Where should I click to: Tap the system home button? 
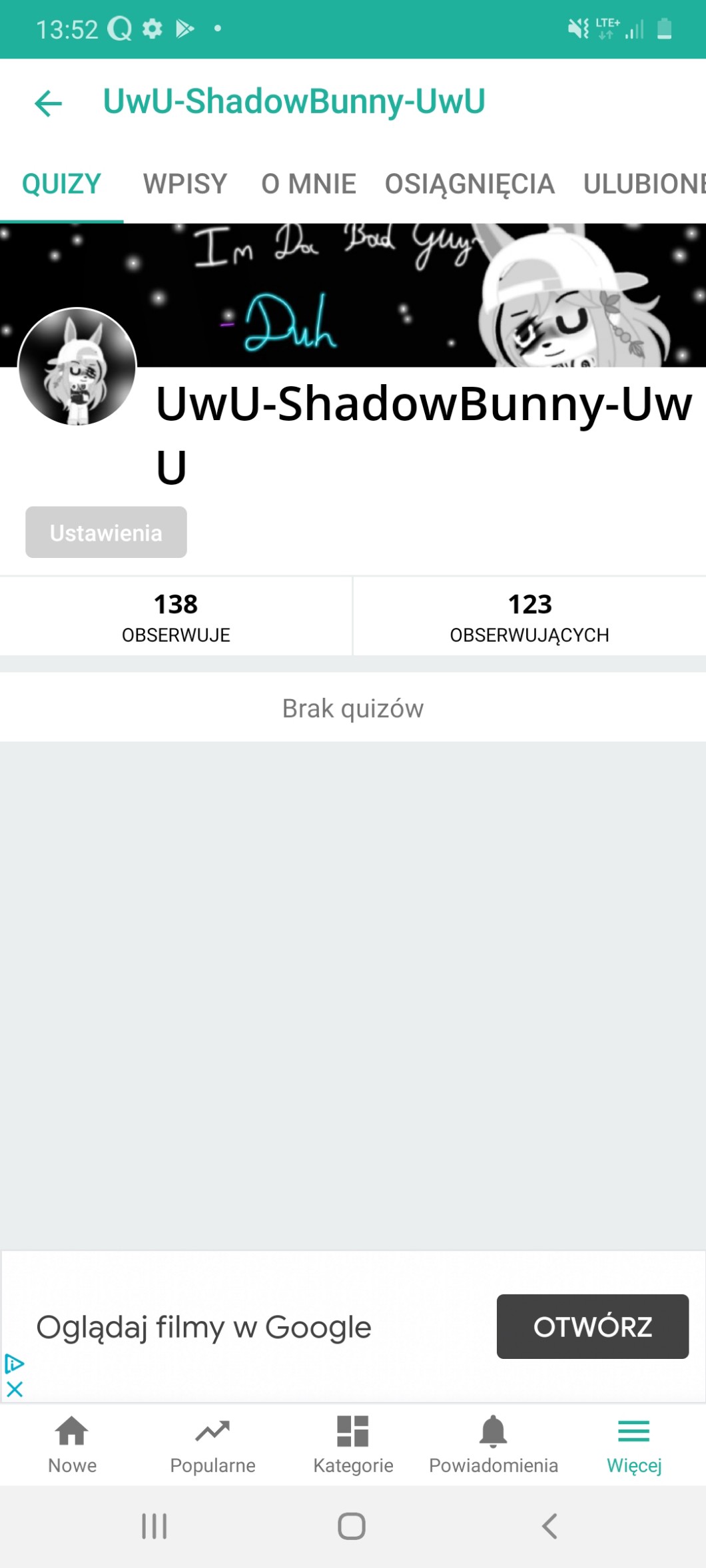point(352,1526)
